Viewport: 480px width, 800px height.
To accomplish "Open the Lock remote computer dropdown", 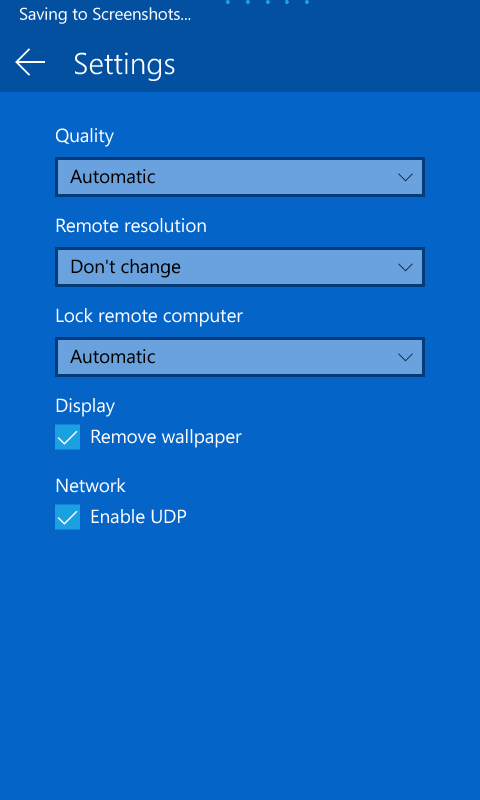I will click(x=240, y=357).
